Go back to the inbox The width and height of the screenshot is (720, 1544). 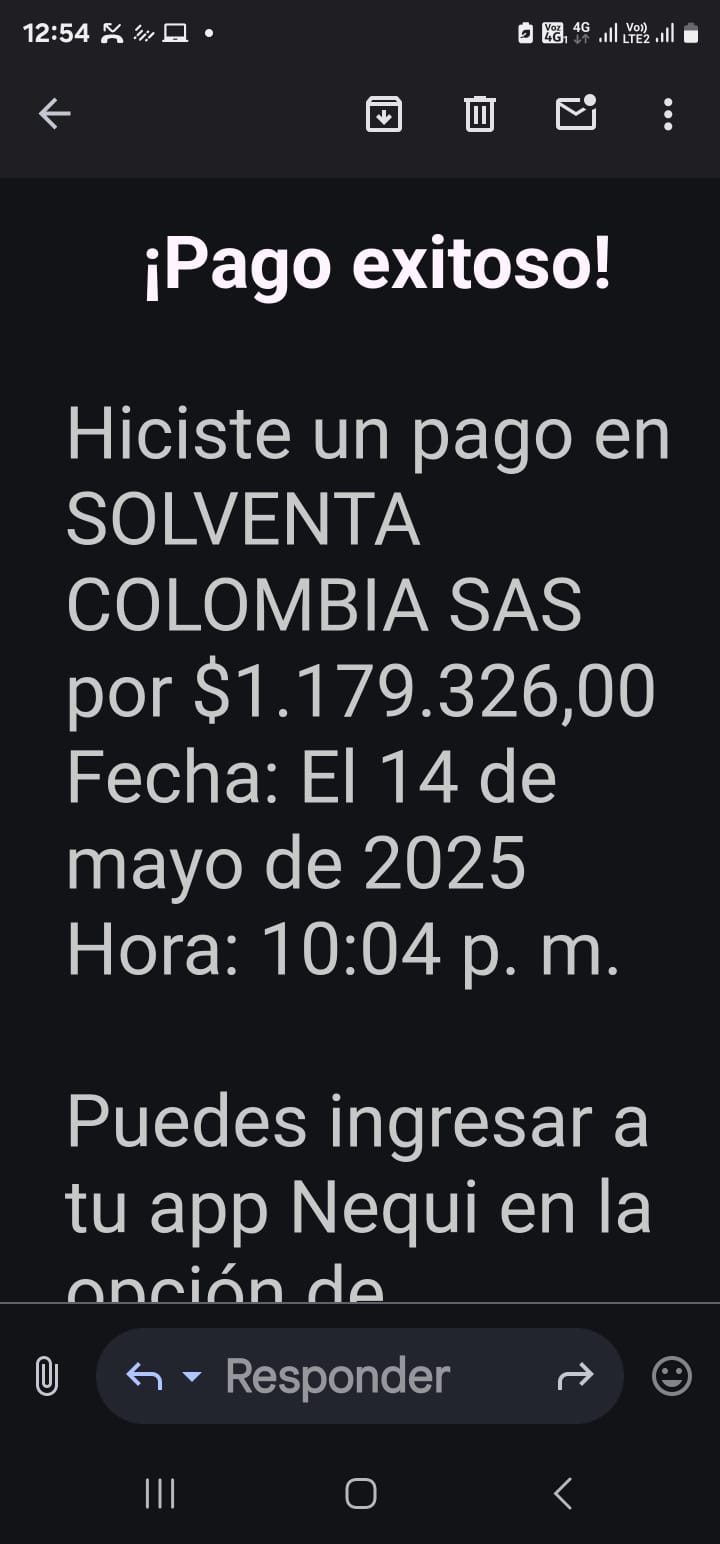(54, 114)
